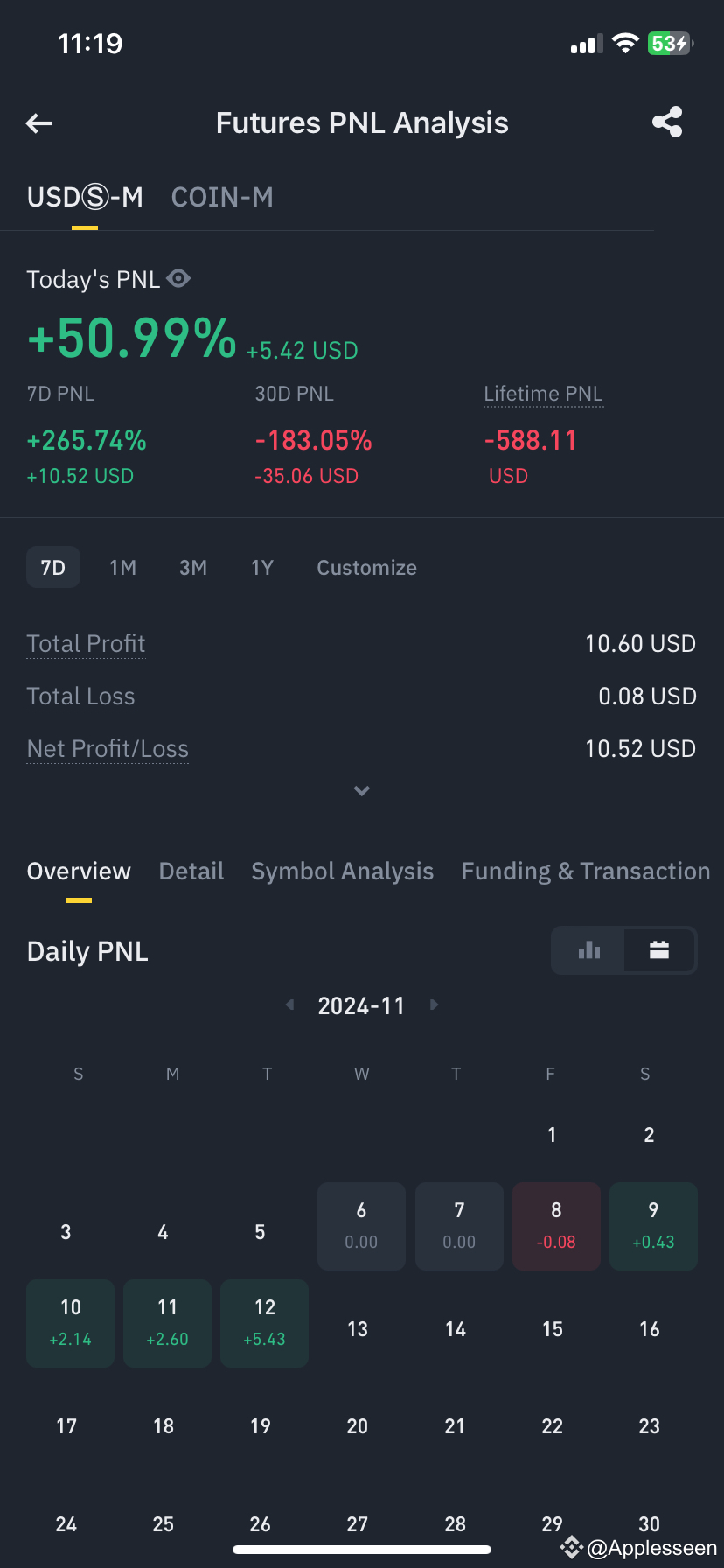Open Customize date range
This screenshot has width=724, height=1568.
[366, 568]
